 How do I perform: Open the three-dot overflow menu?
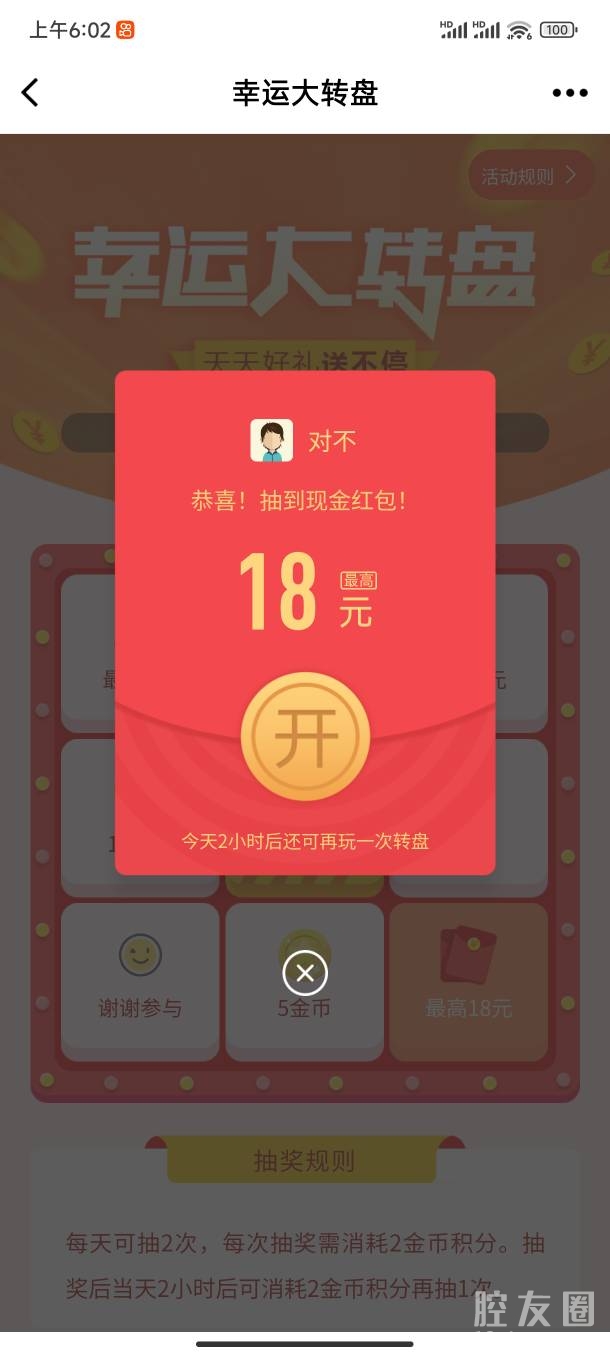click(570, 93)
